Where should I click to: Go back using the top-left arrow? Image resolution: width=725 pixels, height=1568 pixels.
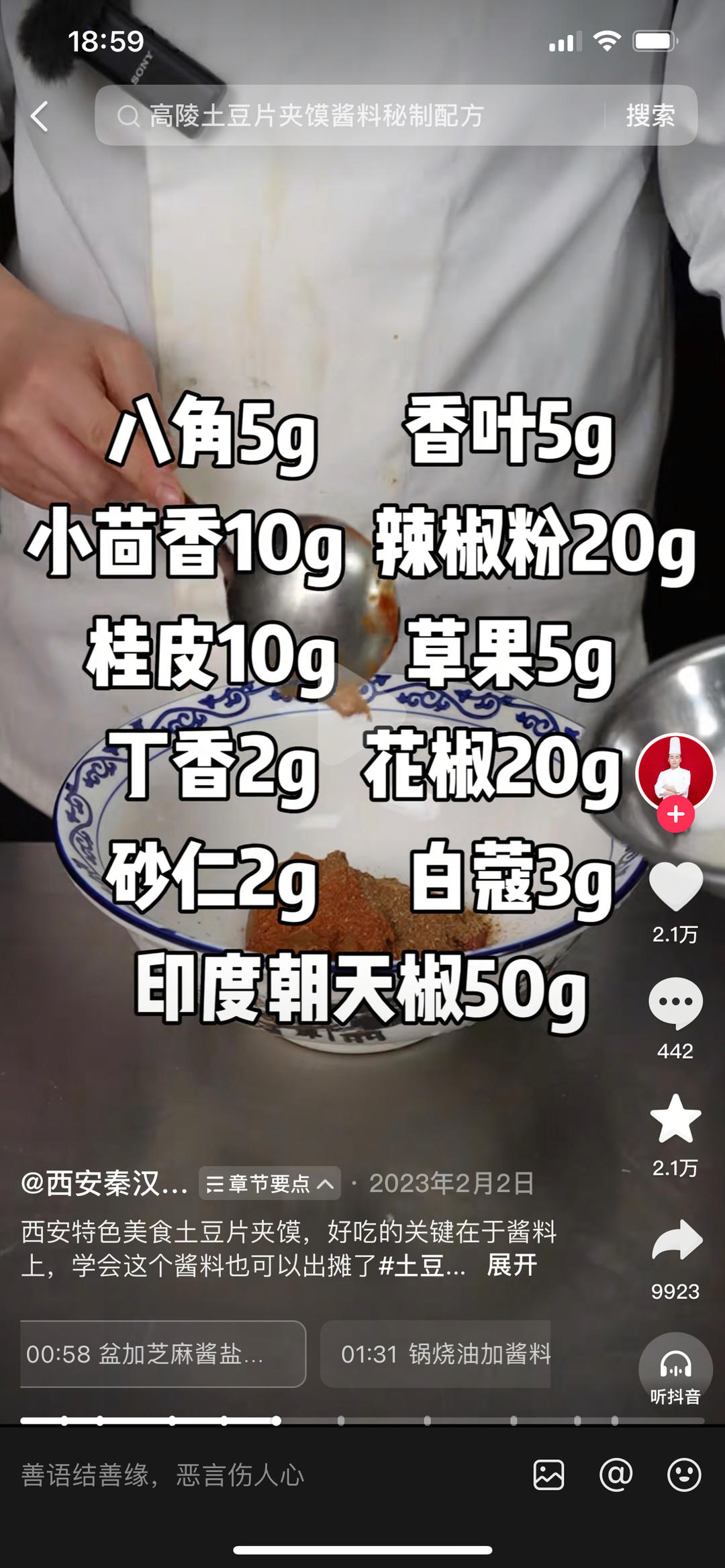click(40, 116)
